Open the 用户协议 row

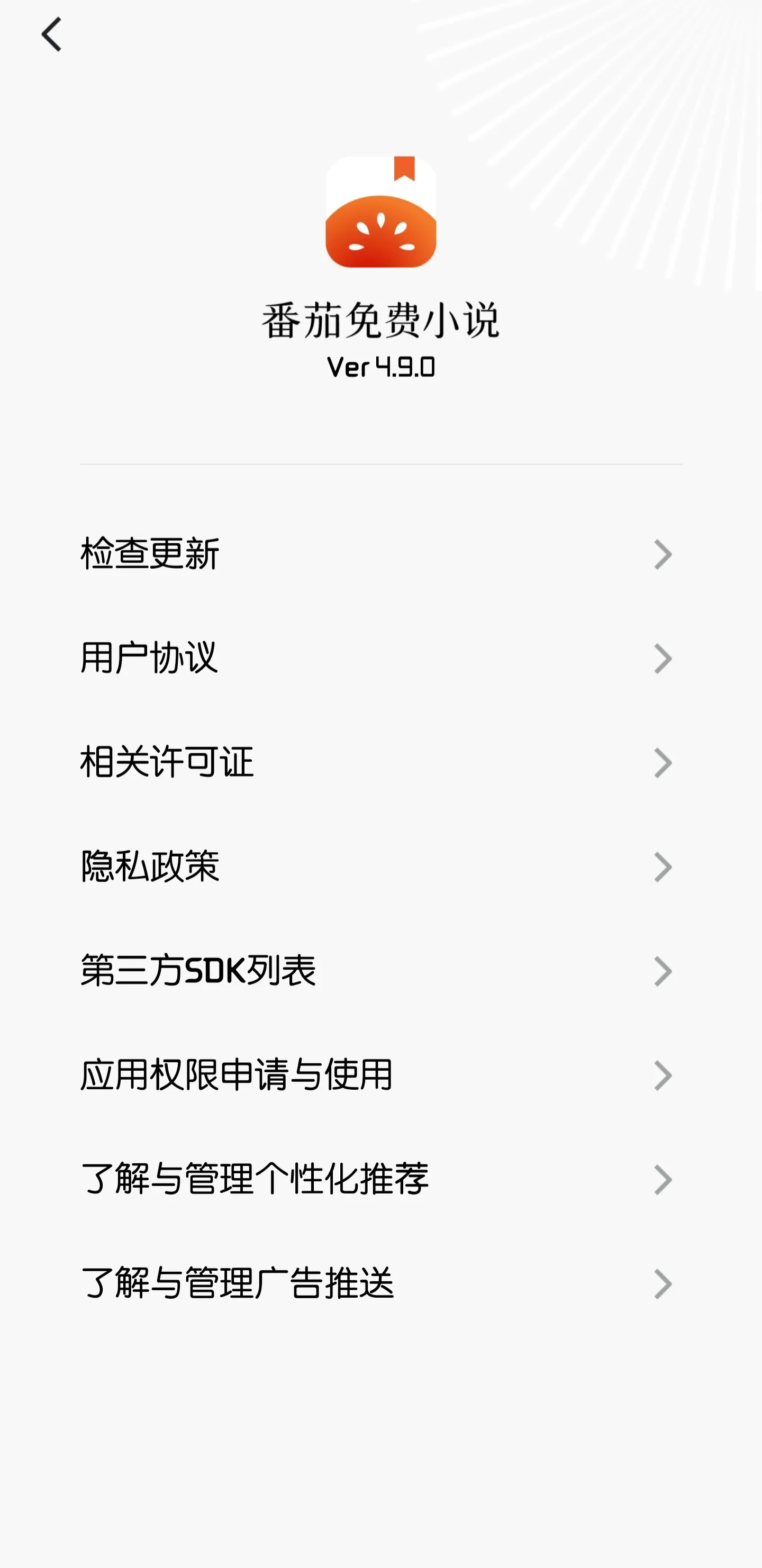coord(380,658)
